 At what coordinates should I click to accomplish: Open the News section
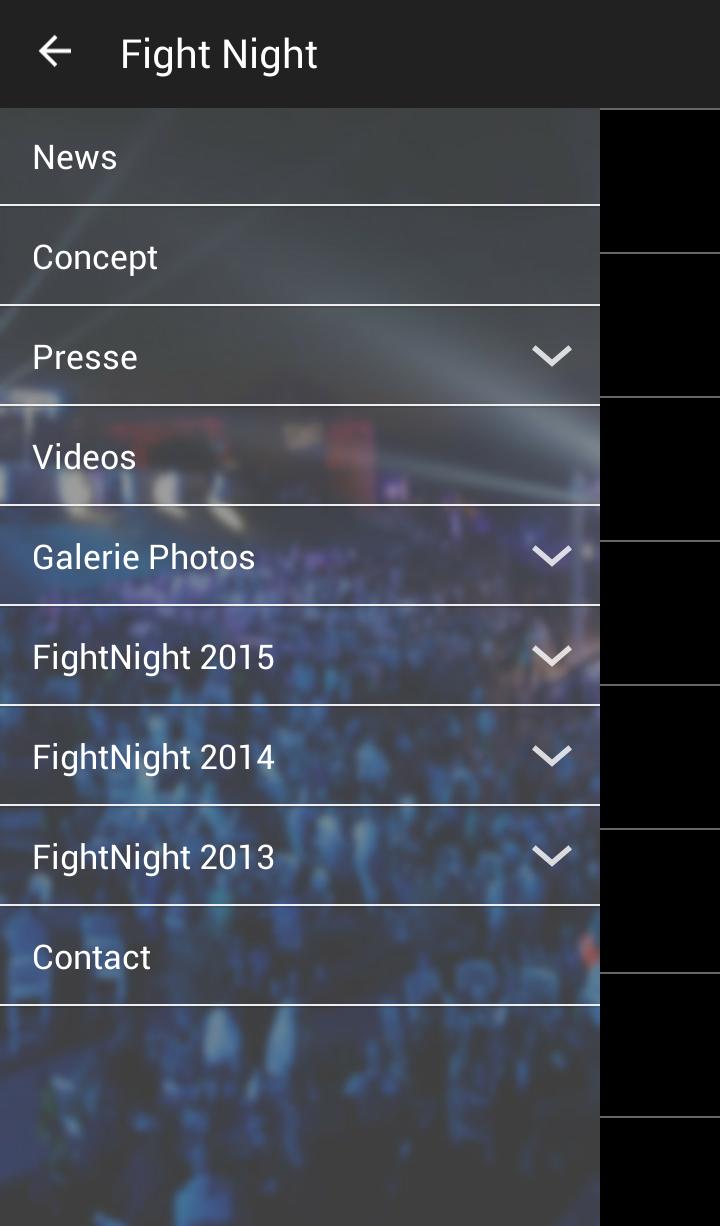pos(75,157)
